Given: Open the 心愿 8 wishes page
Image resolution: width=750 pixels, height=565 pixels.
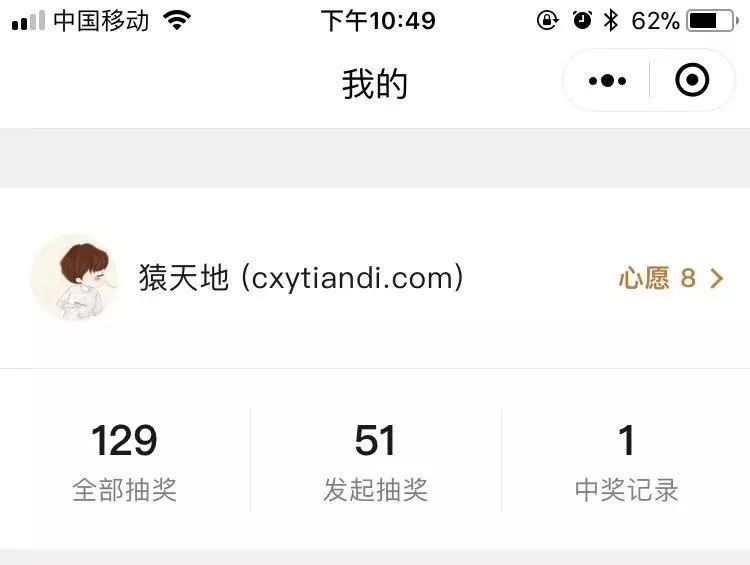Looking at the screenshot, I should click(670, 278).
